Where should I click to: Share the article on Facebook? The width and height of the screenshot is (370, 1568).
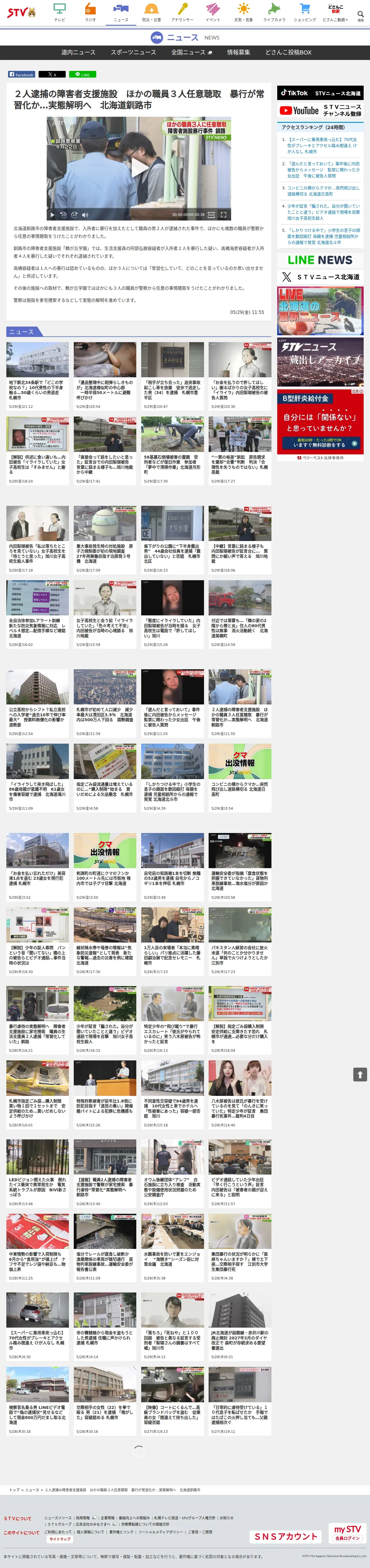pyautogui.click(x=21, y=74)
